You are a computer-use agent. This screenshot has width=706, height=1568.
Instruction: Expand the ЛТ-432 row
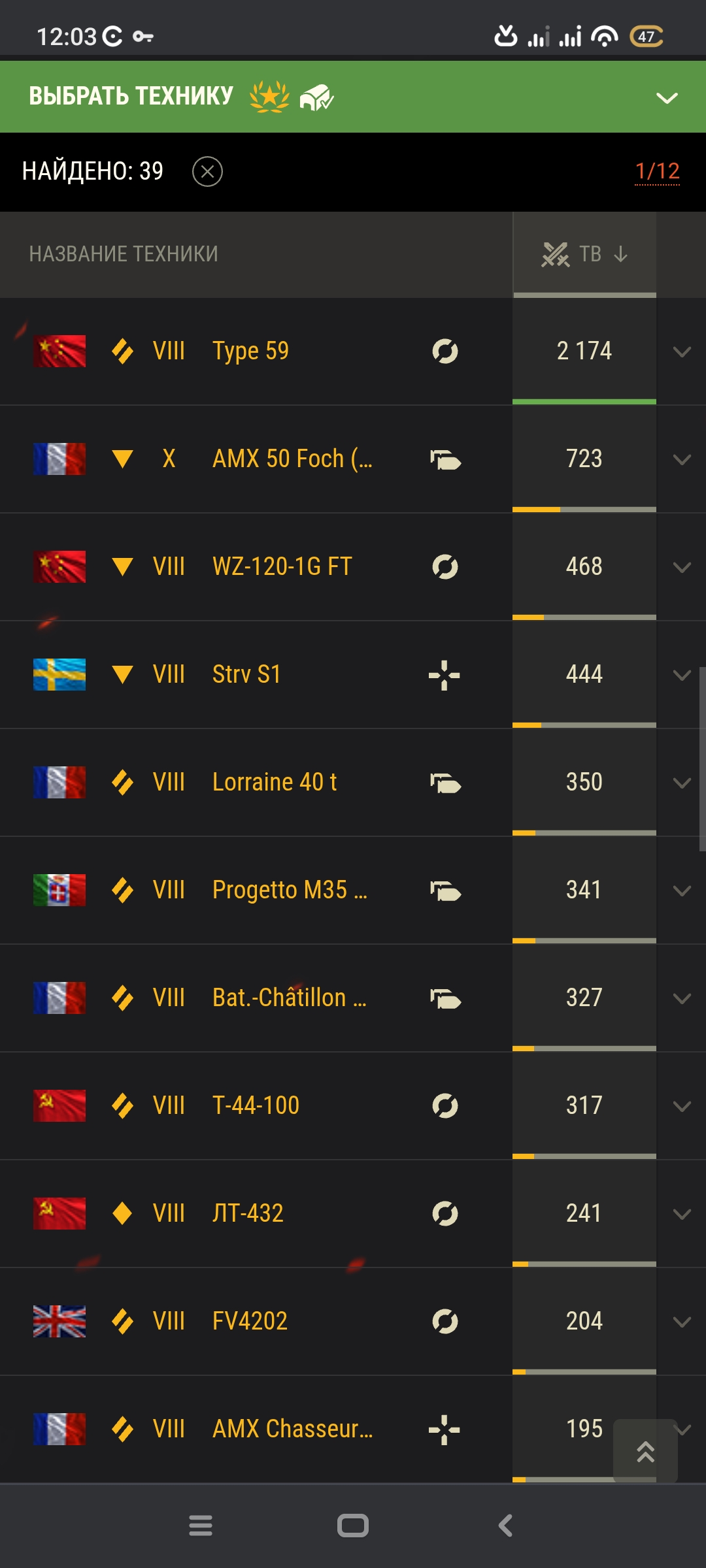point(682,1215)
